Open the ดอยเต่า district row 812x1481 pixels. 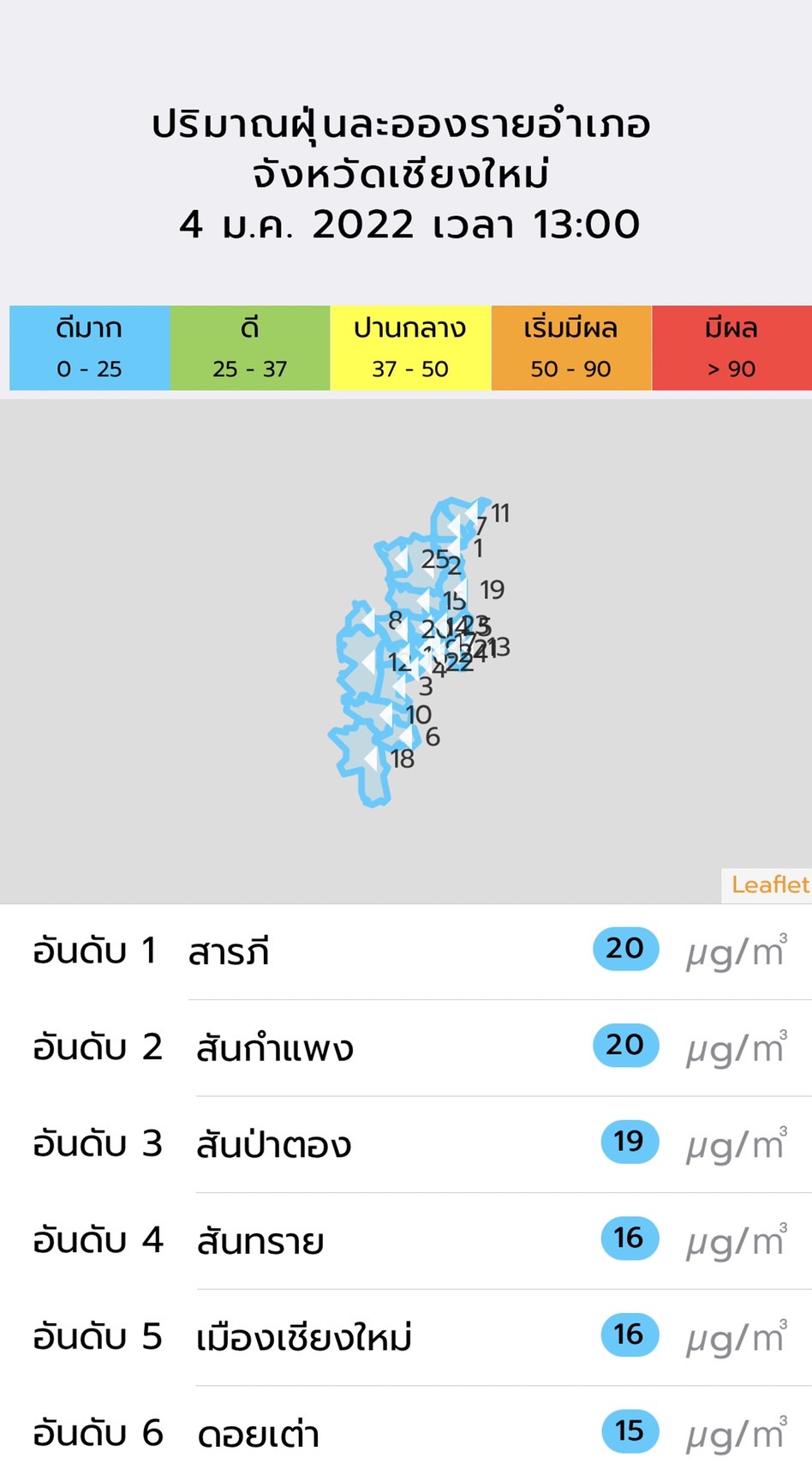406,1433
